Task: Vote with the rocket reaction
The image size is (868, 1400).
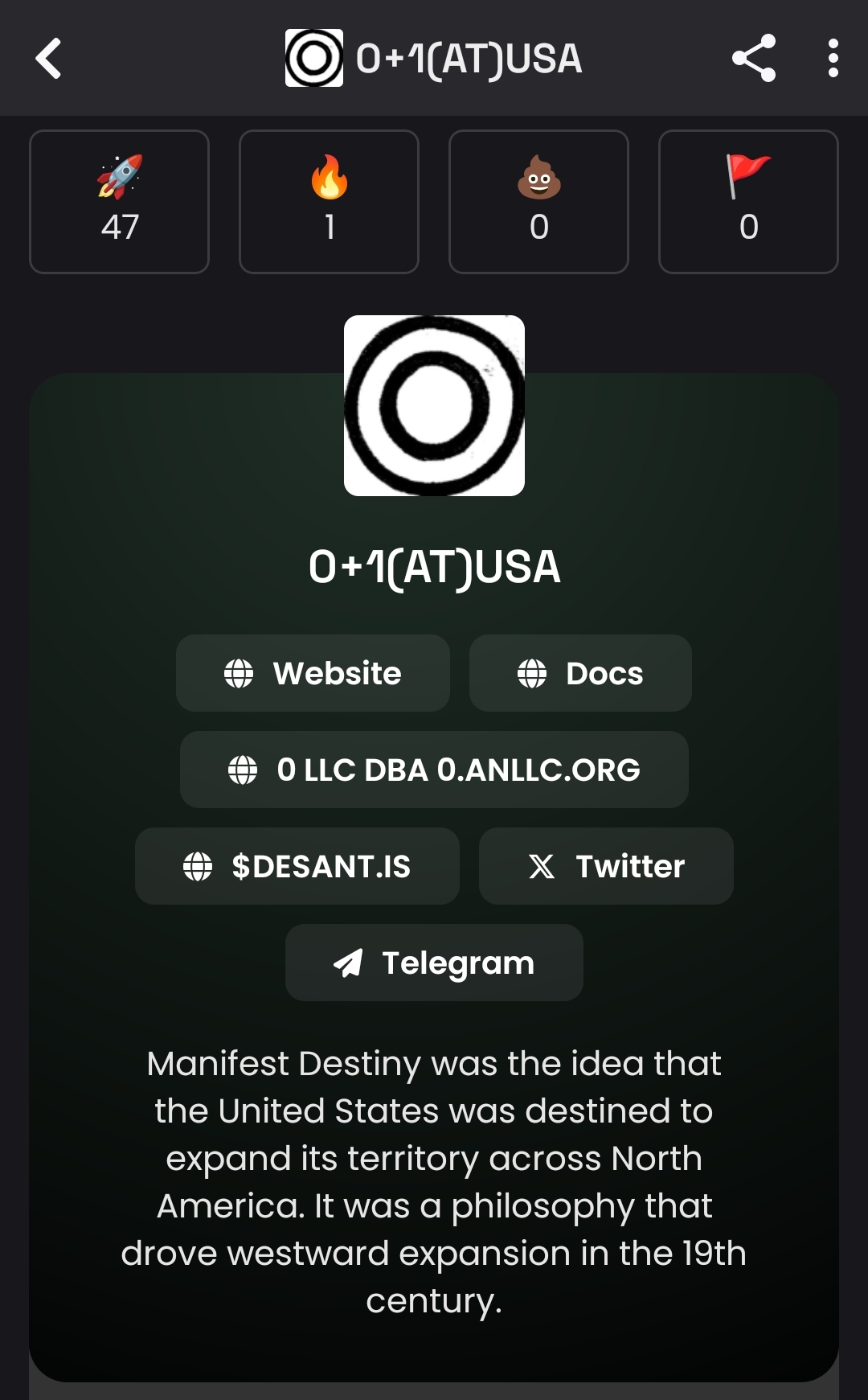Action: pyautogui.click(x=120, y=202)
